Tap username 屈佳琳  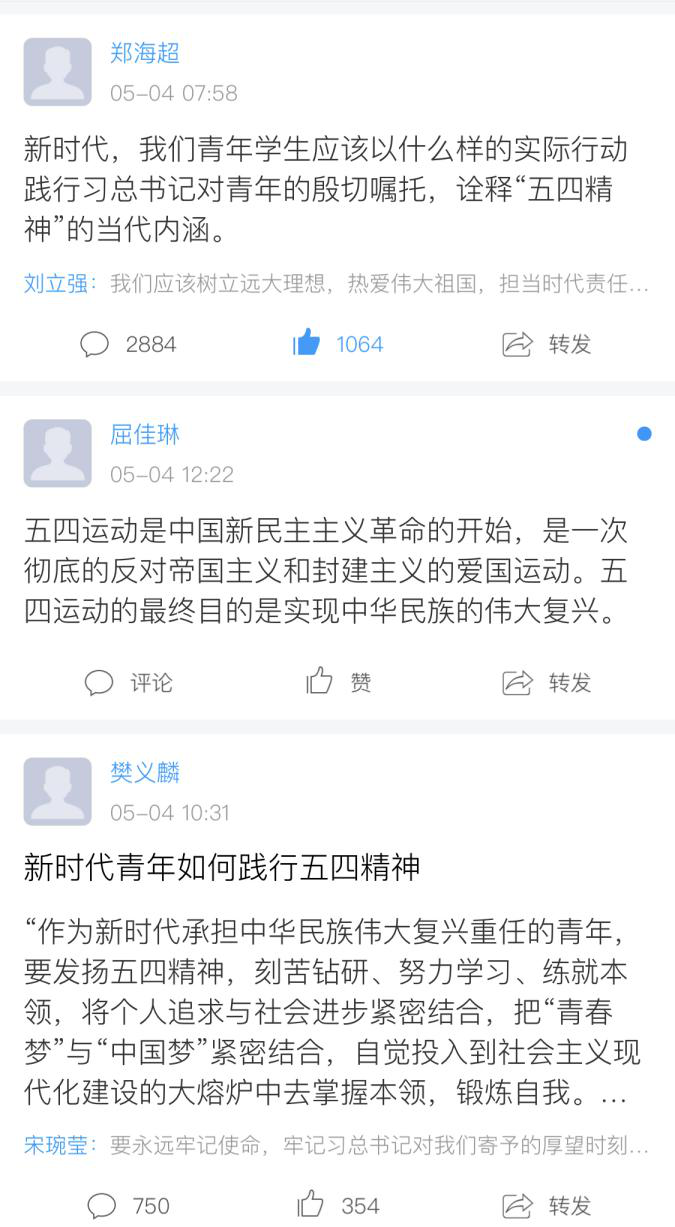click(x=145, y=434)
